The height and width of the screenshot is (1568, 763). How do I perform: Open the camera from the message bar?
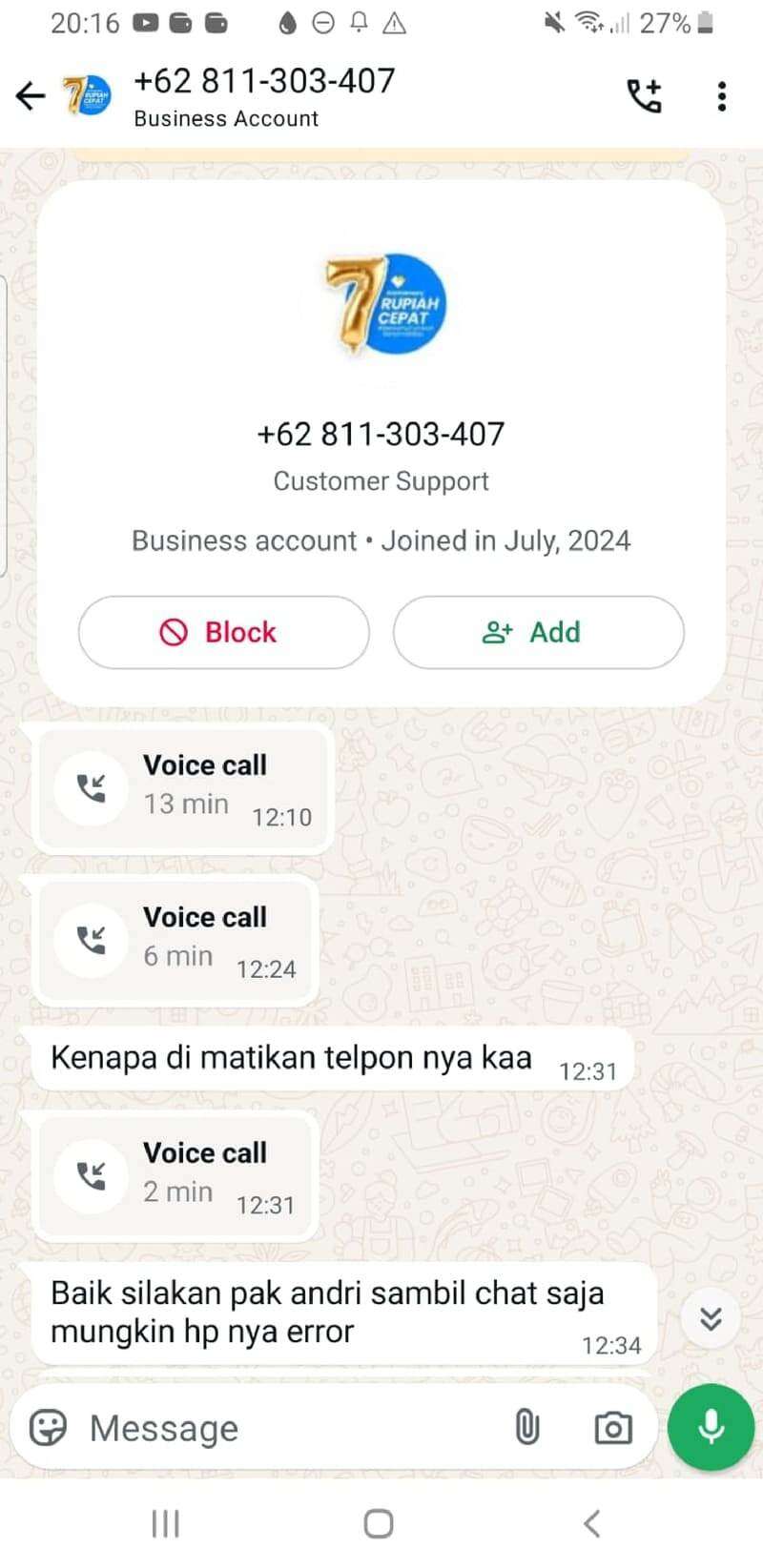click(x=612, y=1428)
